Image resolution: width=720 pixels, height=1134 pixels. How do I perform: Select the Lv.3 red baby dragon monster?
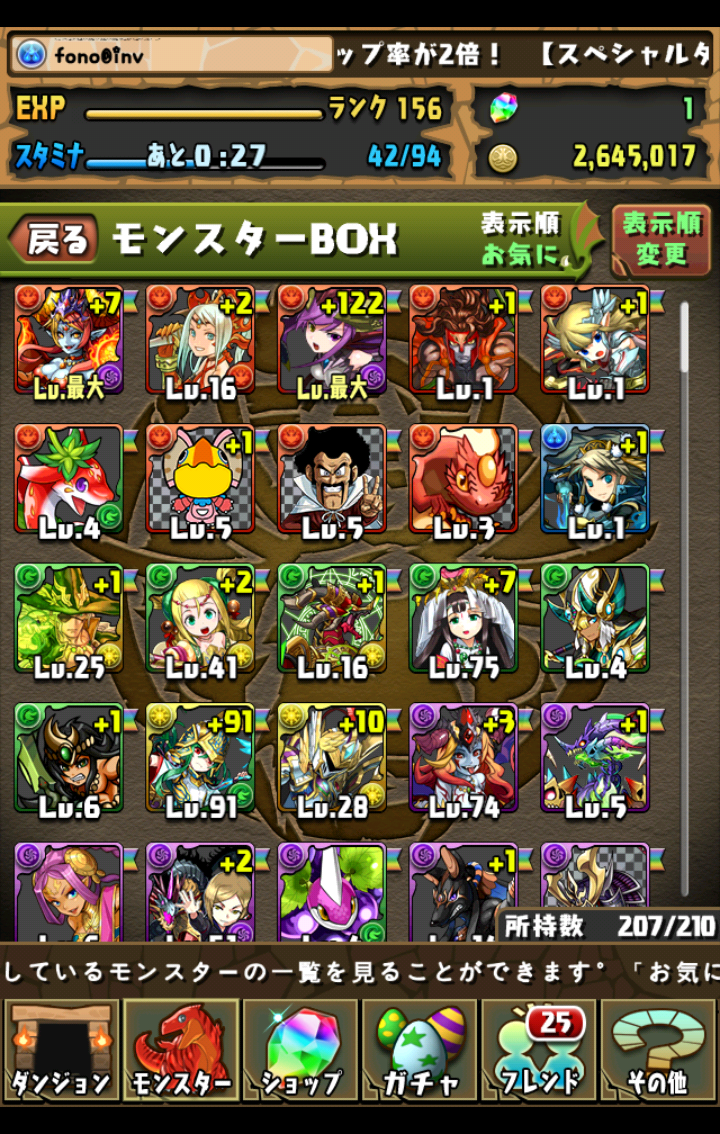point(463,480)
